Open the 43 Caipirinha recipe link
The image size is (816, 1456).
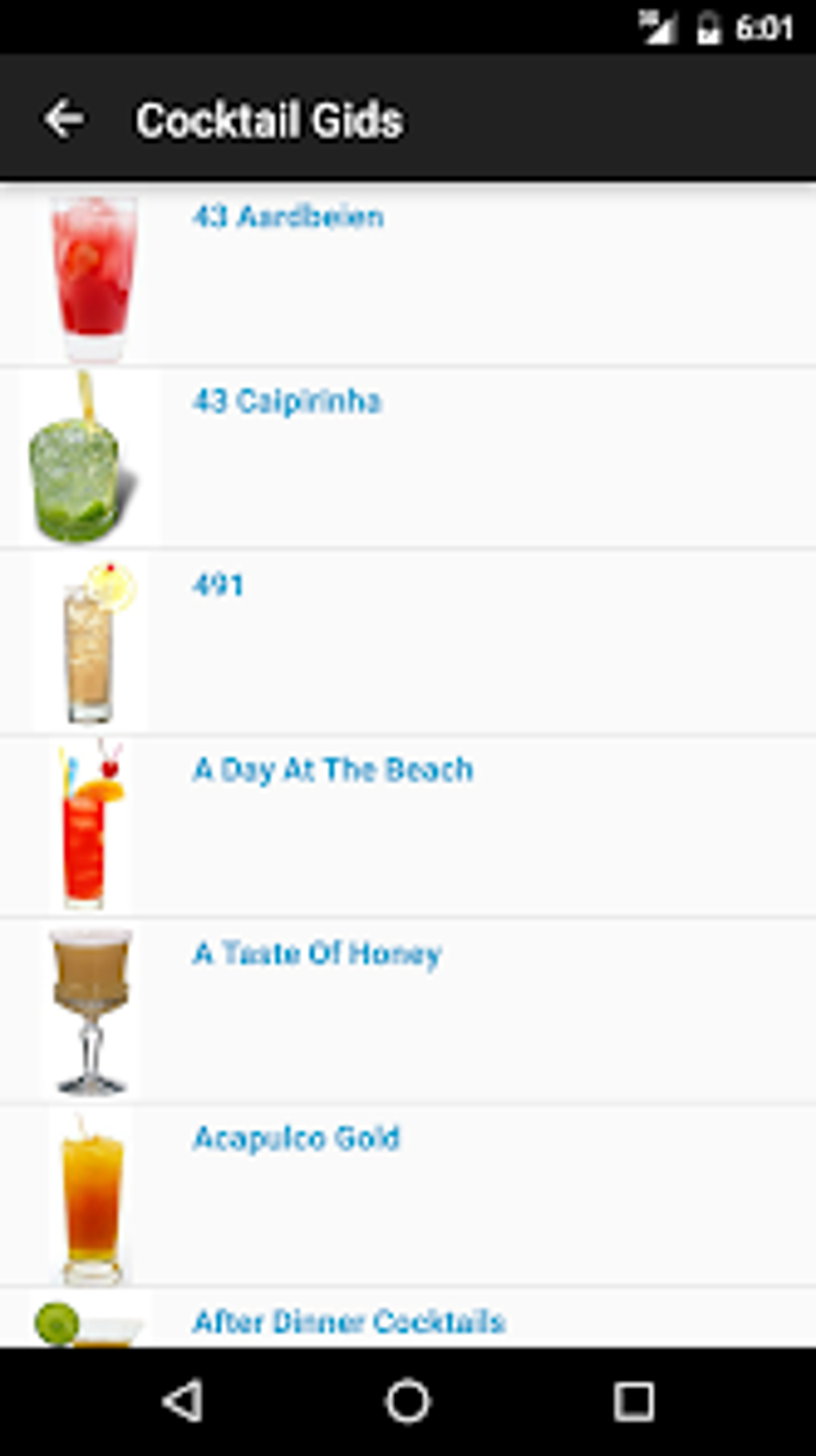click(288, 400)
